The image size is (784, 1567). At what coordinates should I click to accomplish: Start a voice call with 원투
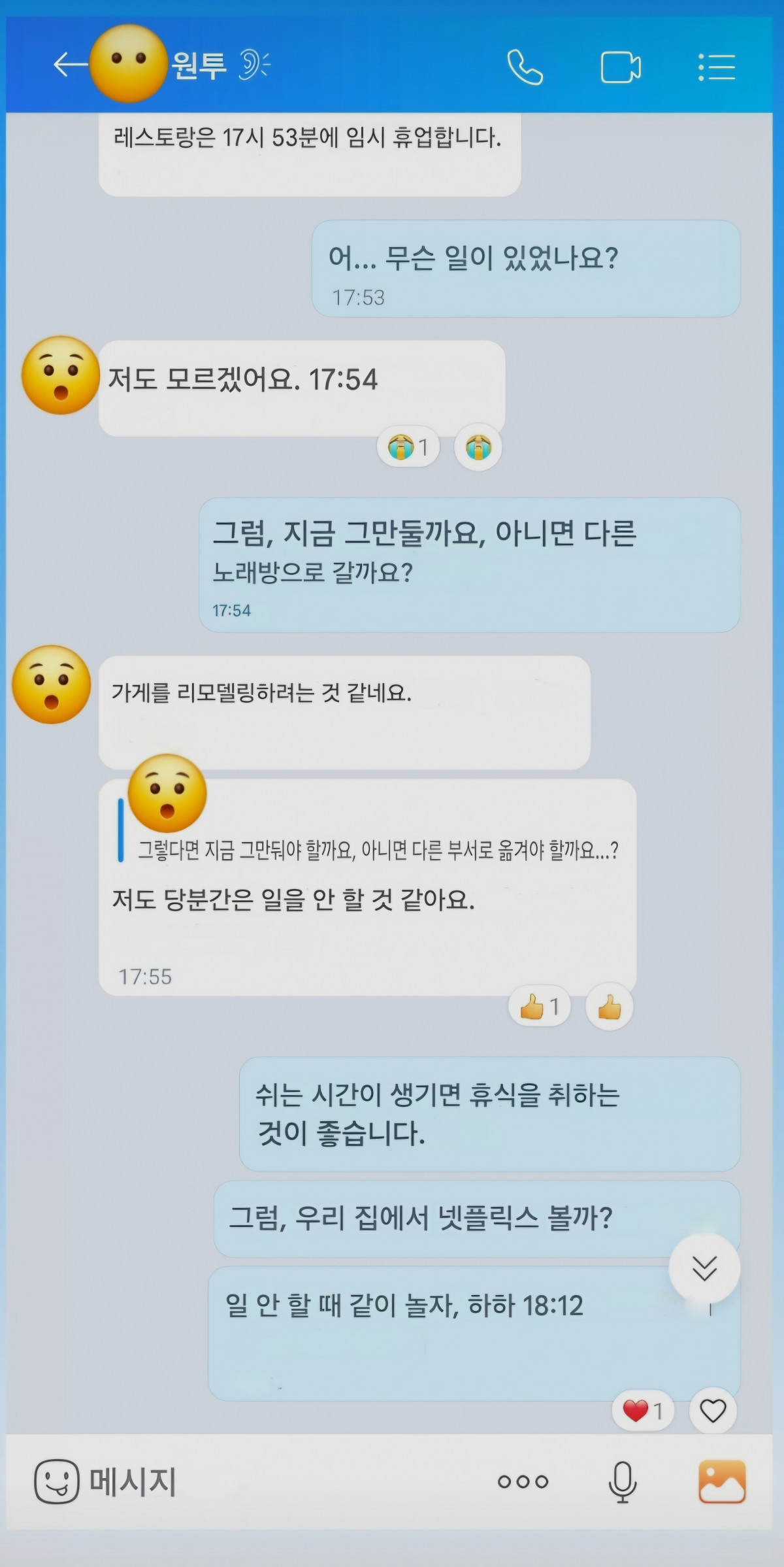pos(525,67)
